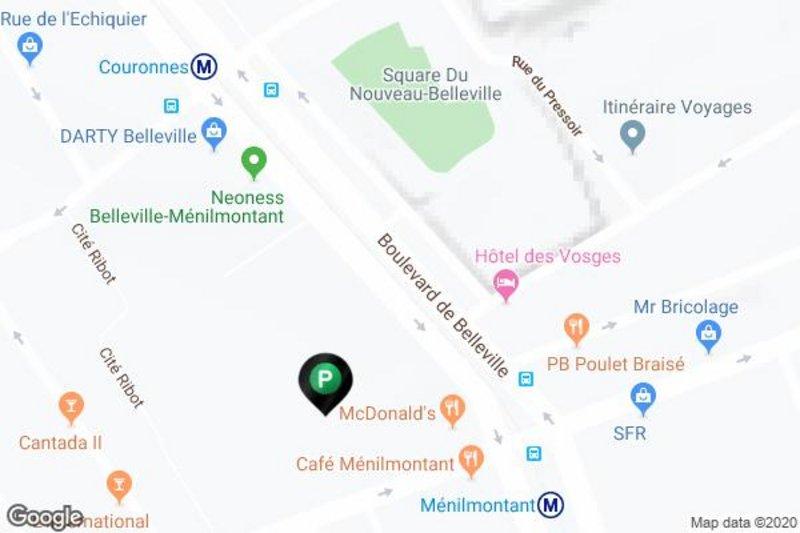Tap the Itinéraire Voyages location pin

coord(632,134)
